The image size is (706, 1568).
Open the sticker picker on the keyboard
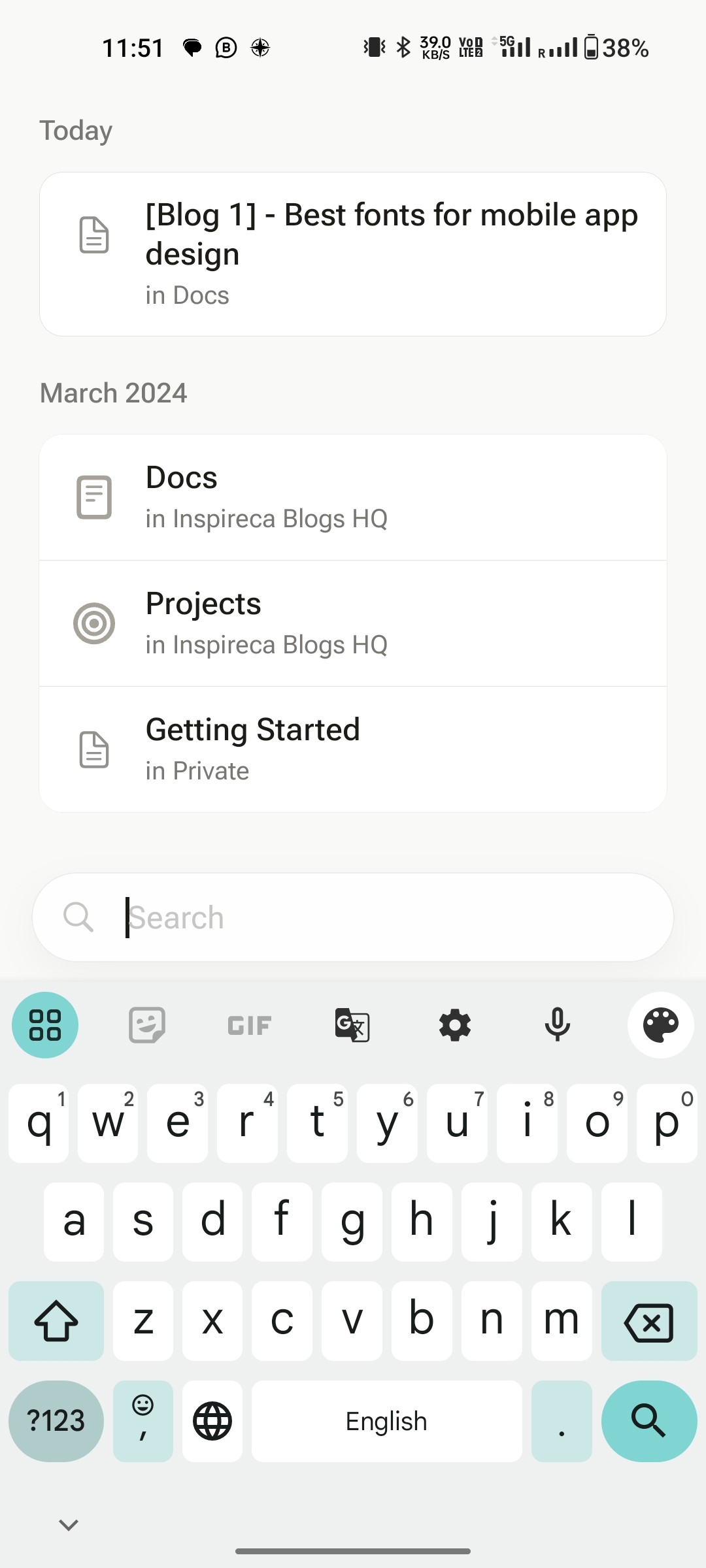click(145, 1024)
